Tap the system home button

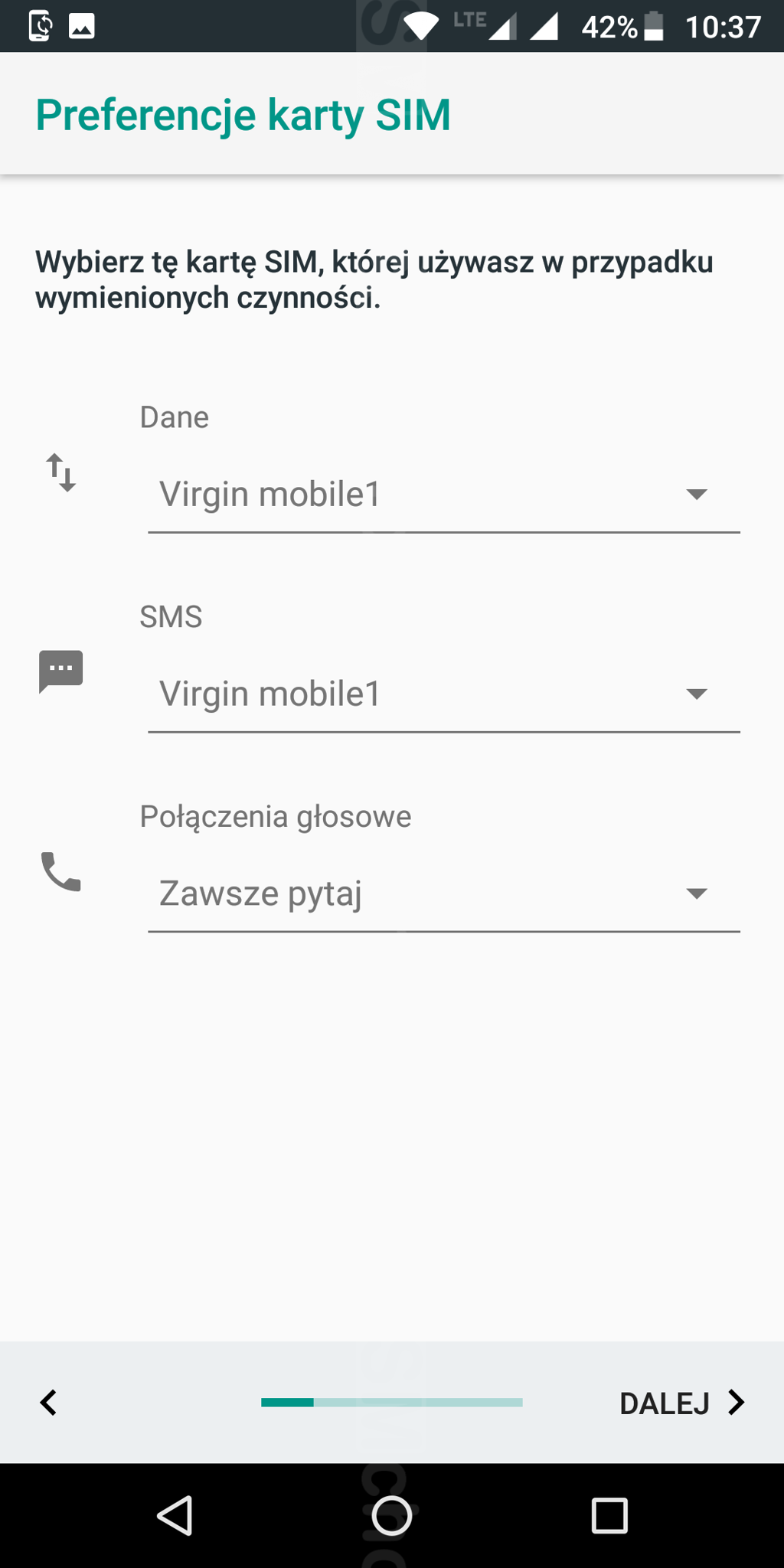392,1516
